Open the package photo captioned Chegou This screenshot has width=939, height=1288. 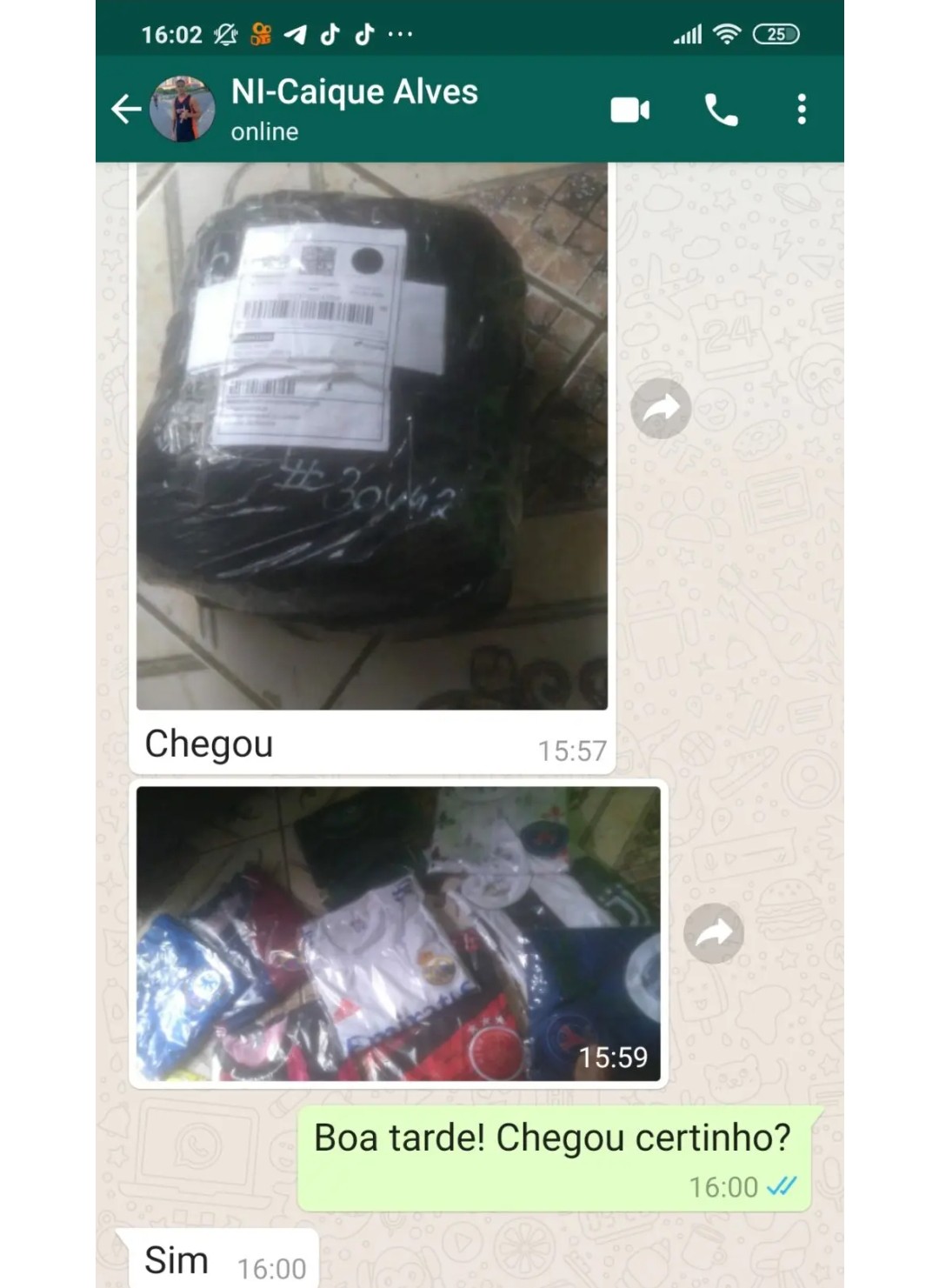(372, 435)
